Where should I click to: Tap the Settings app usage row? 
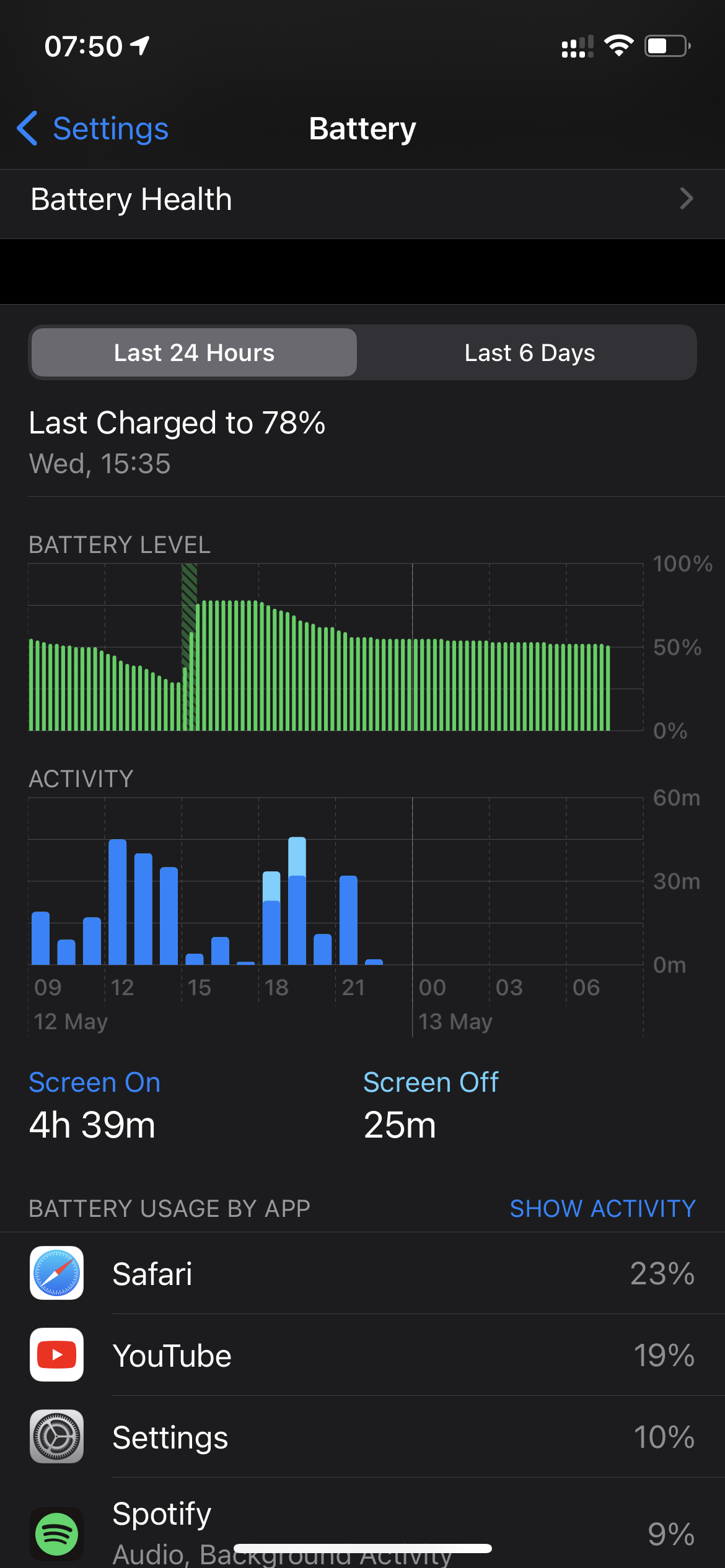coord(362,1437)
